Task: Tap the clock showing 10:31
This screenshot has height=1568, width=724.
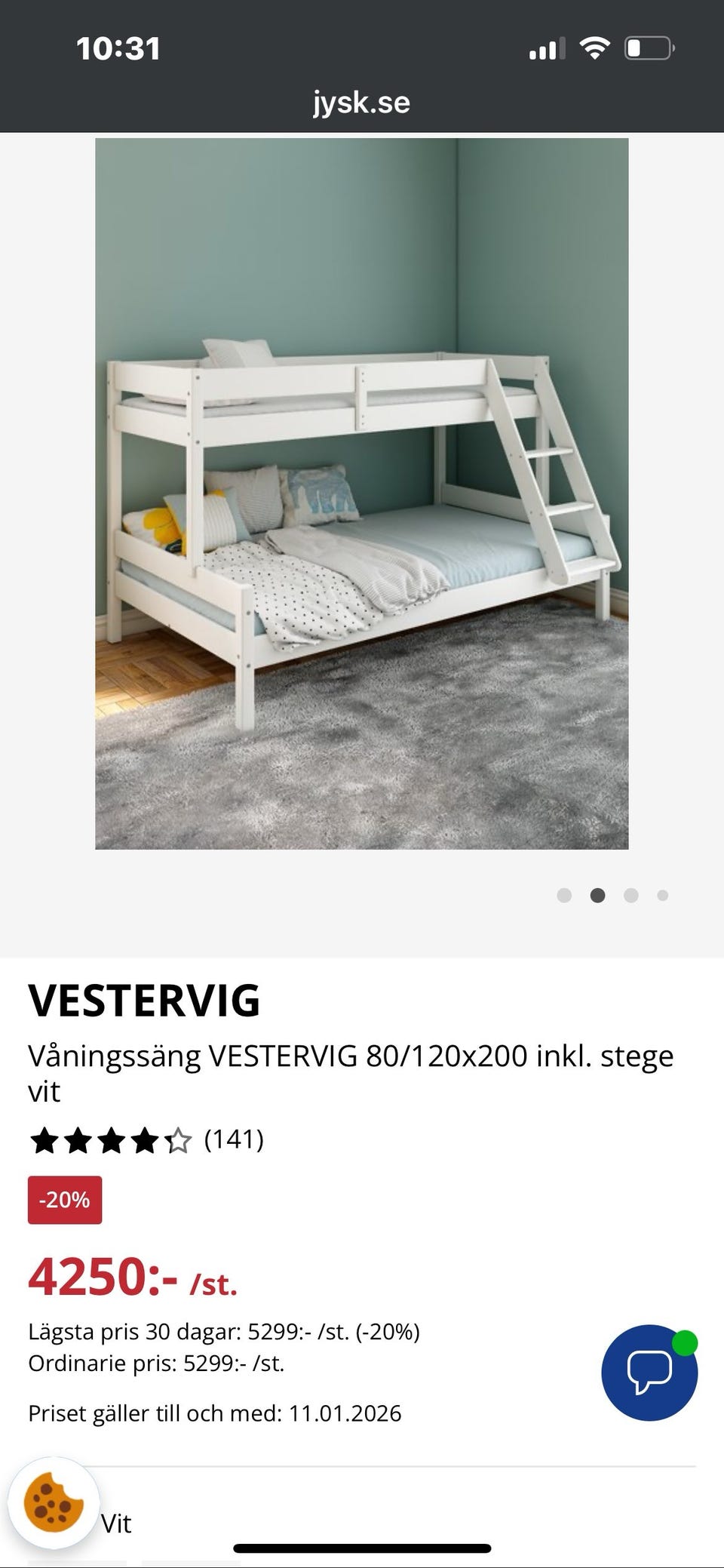Action: 117,48
